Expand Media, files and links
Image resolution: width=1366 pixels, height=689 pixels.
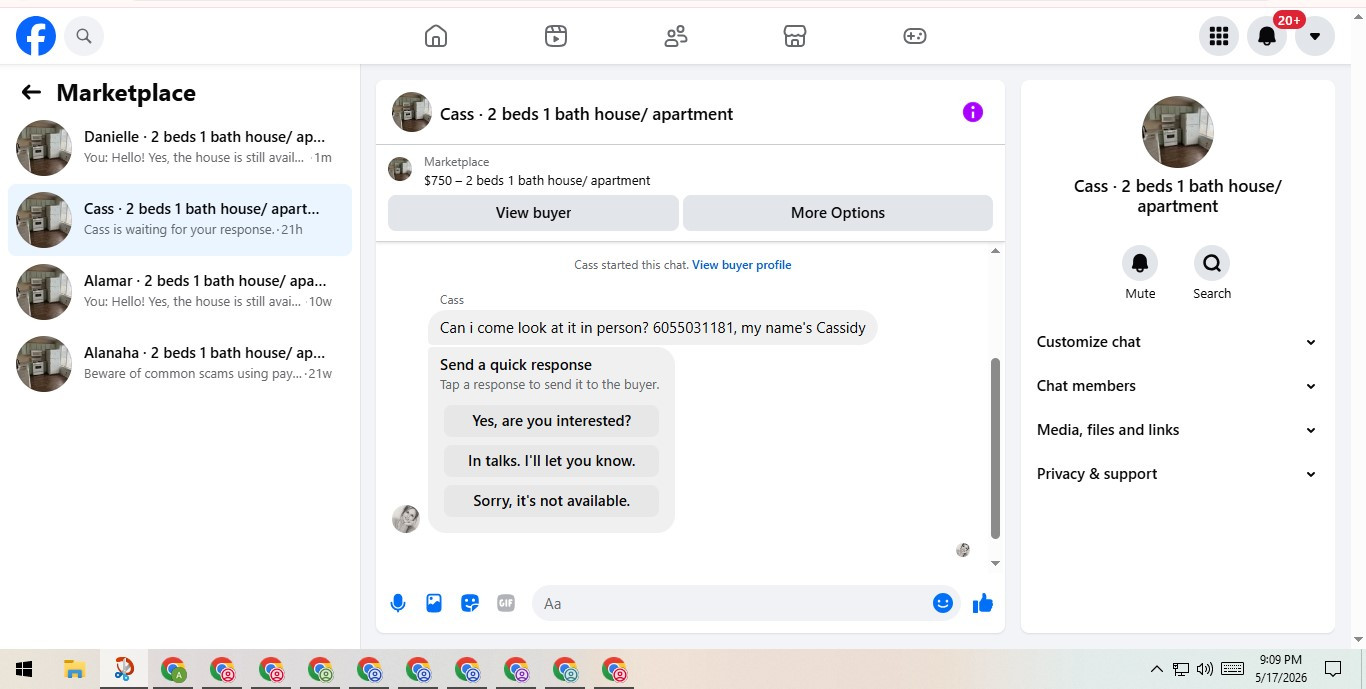1177,430
